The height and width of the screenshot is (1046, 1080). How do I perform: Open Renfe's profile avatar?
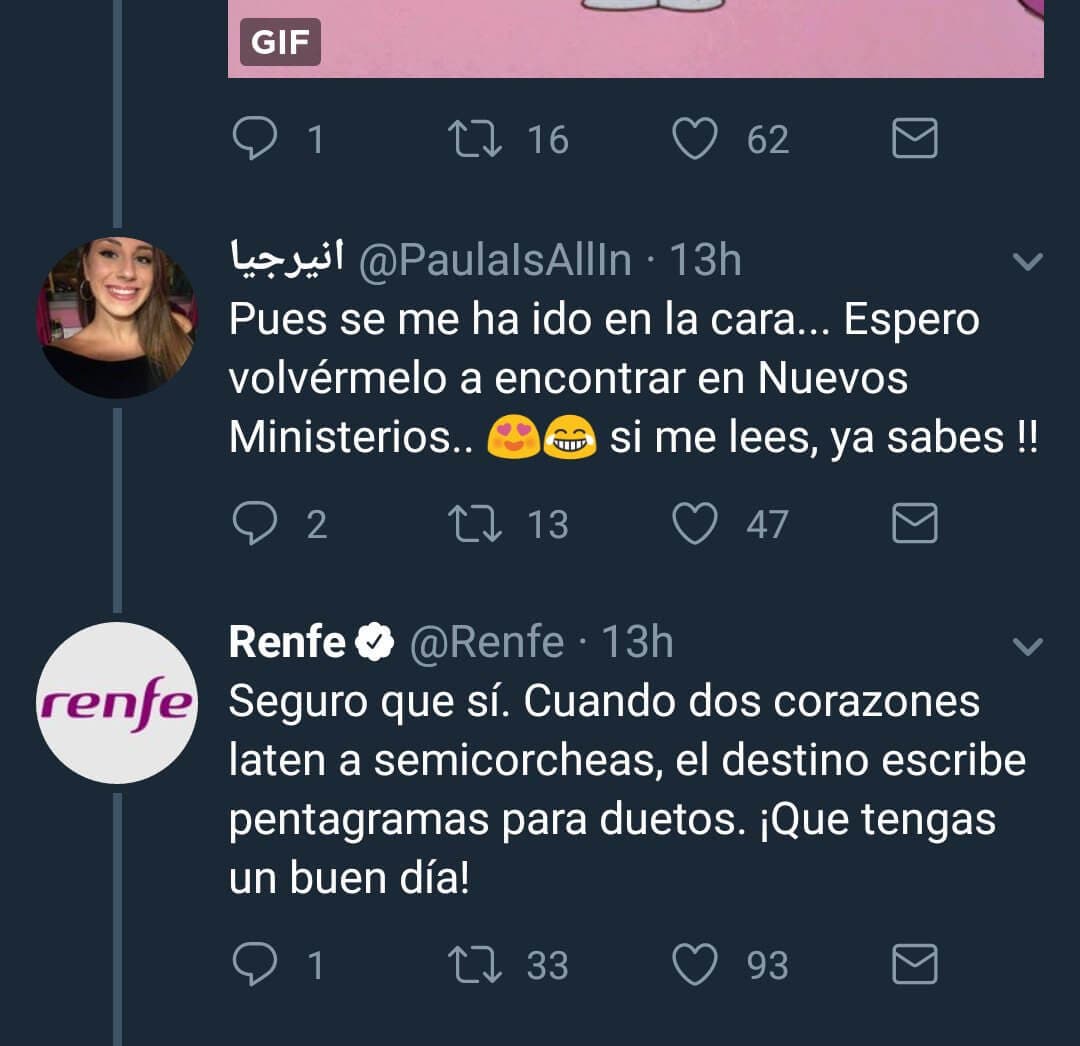[117, 702]
